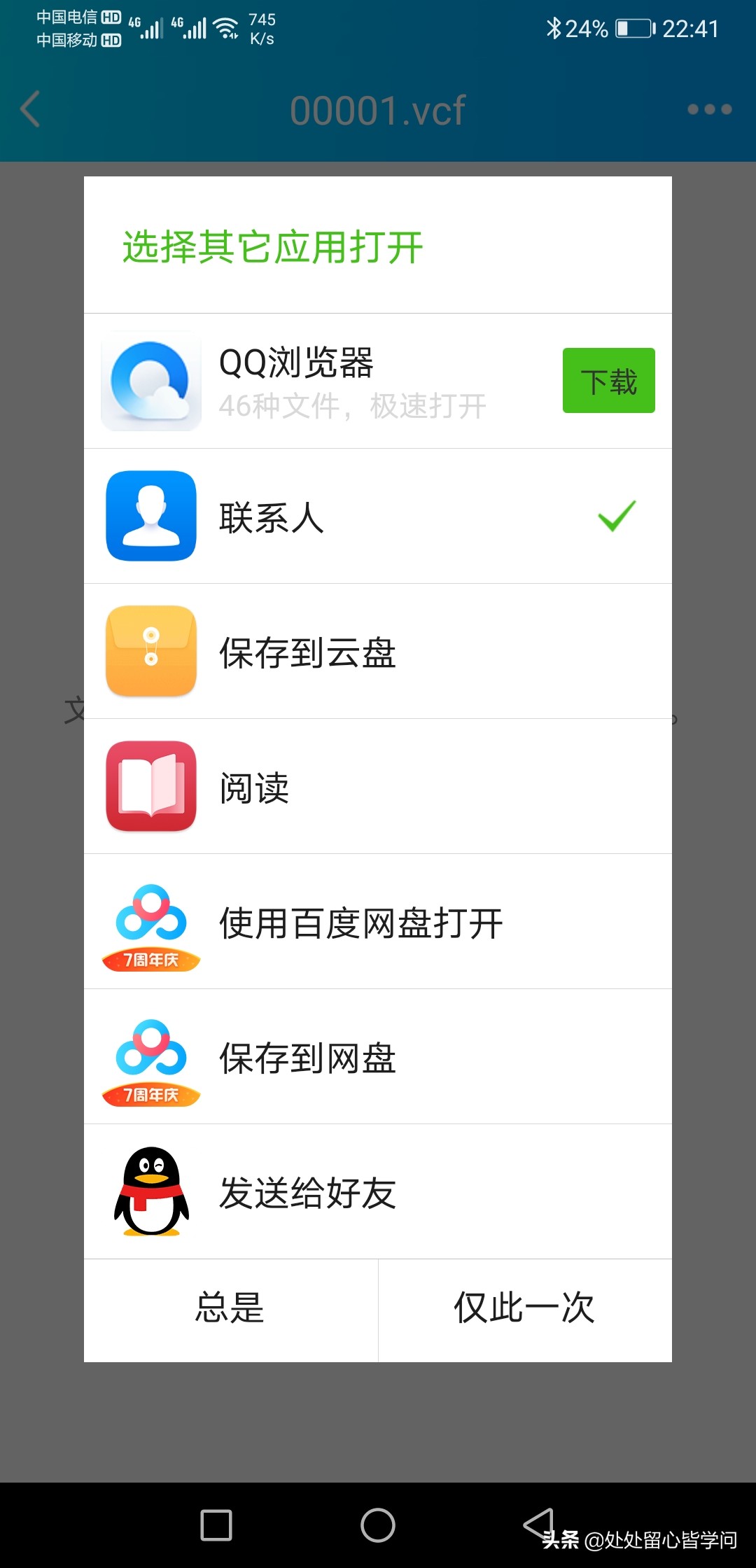The height and width of the screenshot is (1568, 756).
Task: Select the 百度网盘 icon beside 保存到网盘
Action: [150, 1058]
